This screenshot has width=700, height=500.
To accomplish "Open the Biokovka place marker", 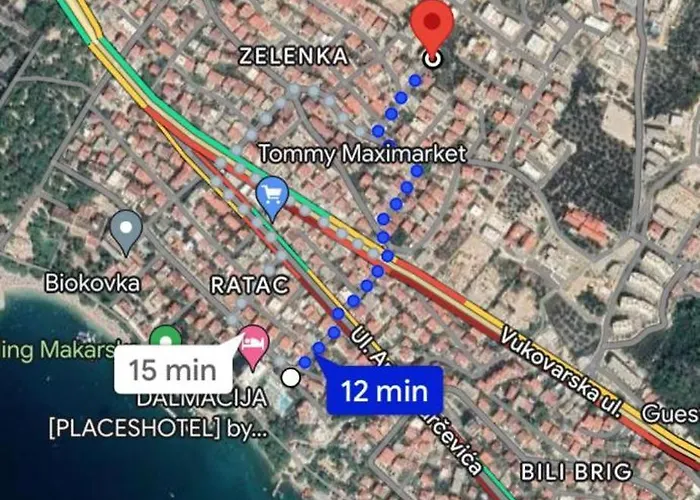I will (126, 229).
